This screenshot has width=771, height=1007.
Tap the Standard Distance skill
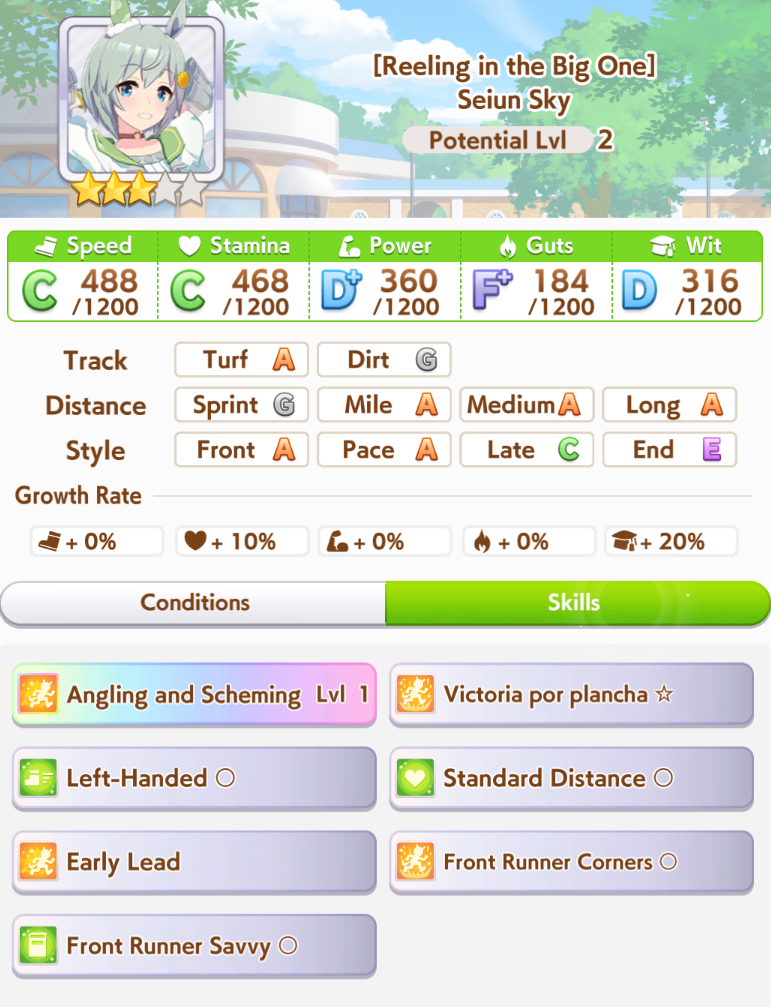click(571, 778)
